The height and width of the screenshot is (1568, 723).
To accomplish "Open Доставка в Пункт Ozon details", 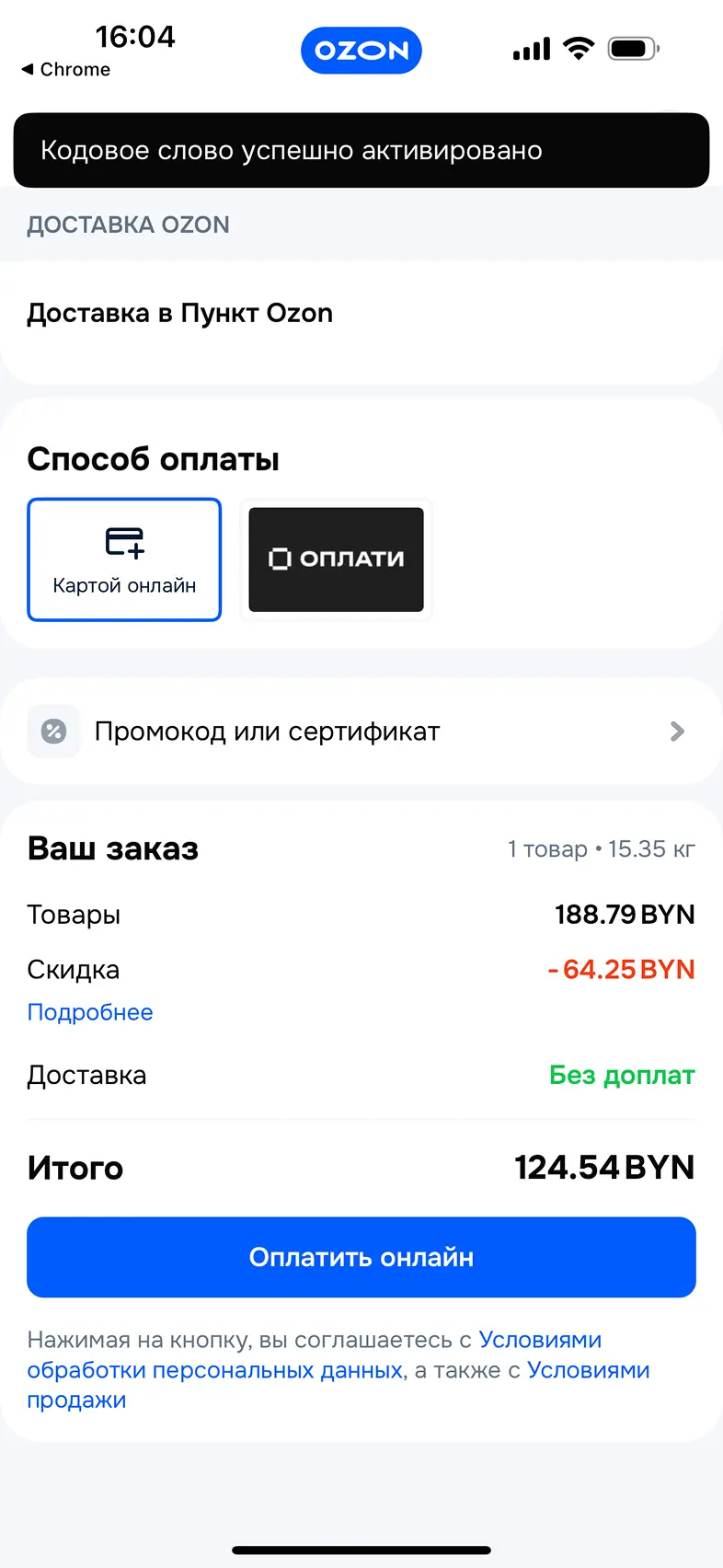I will click(361, 314).
